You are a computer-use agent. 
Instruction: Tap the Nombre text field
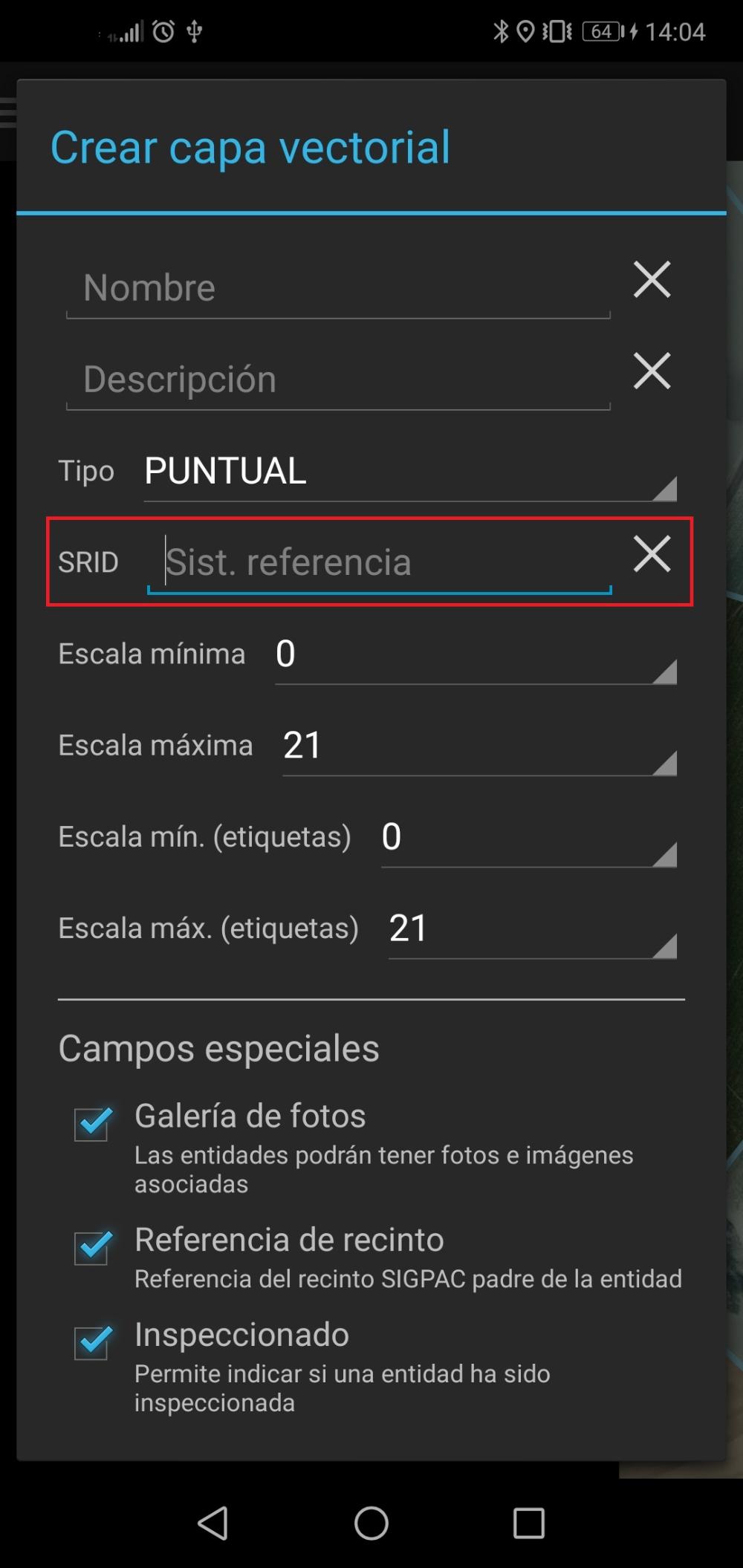338,288
